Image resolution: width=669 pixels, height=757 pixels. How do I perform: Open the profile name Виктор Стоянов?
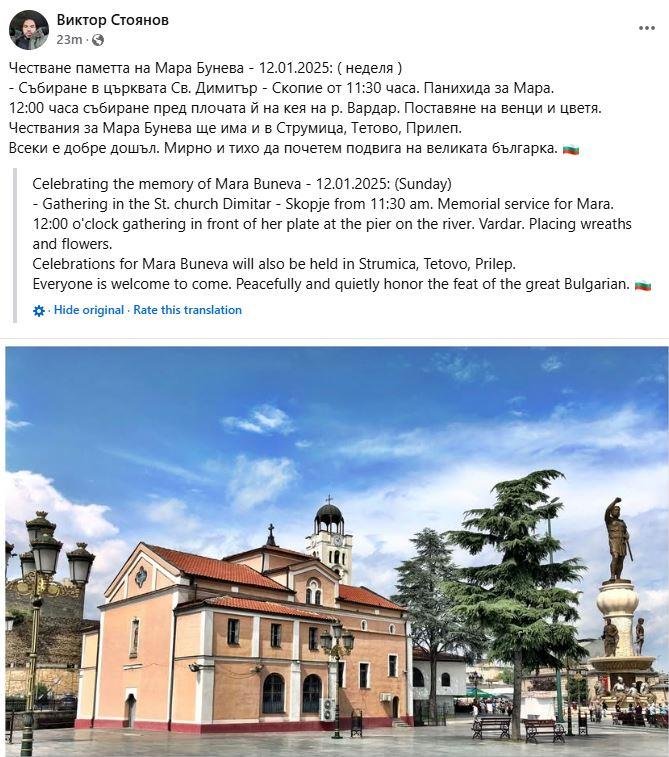(x=112, y=20)
